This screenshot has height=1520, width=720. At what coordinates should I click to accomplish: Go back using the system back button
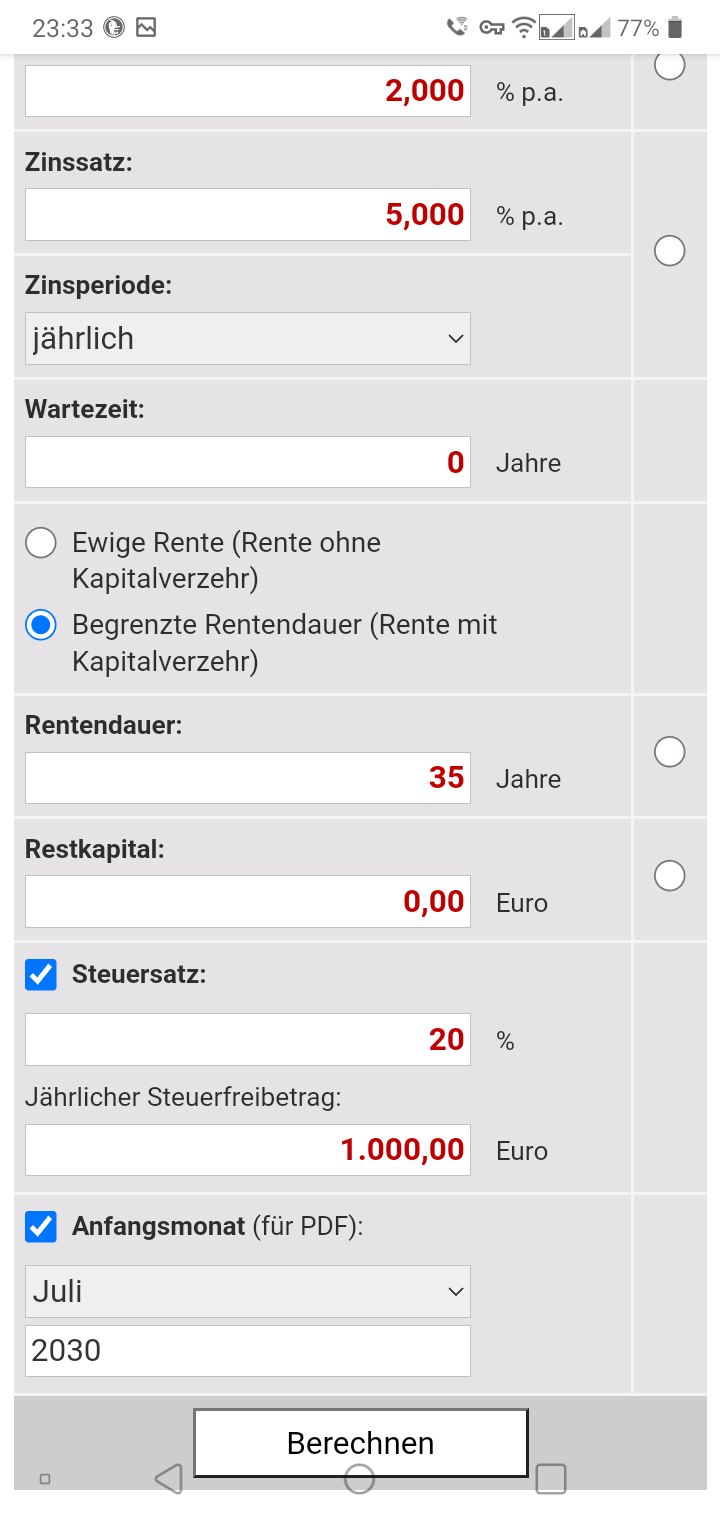(x=169, y=1479)
